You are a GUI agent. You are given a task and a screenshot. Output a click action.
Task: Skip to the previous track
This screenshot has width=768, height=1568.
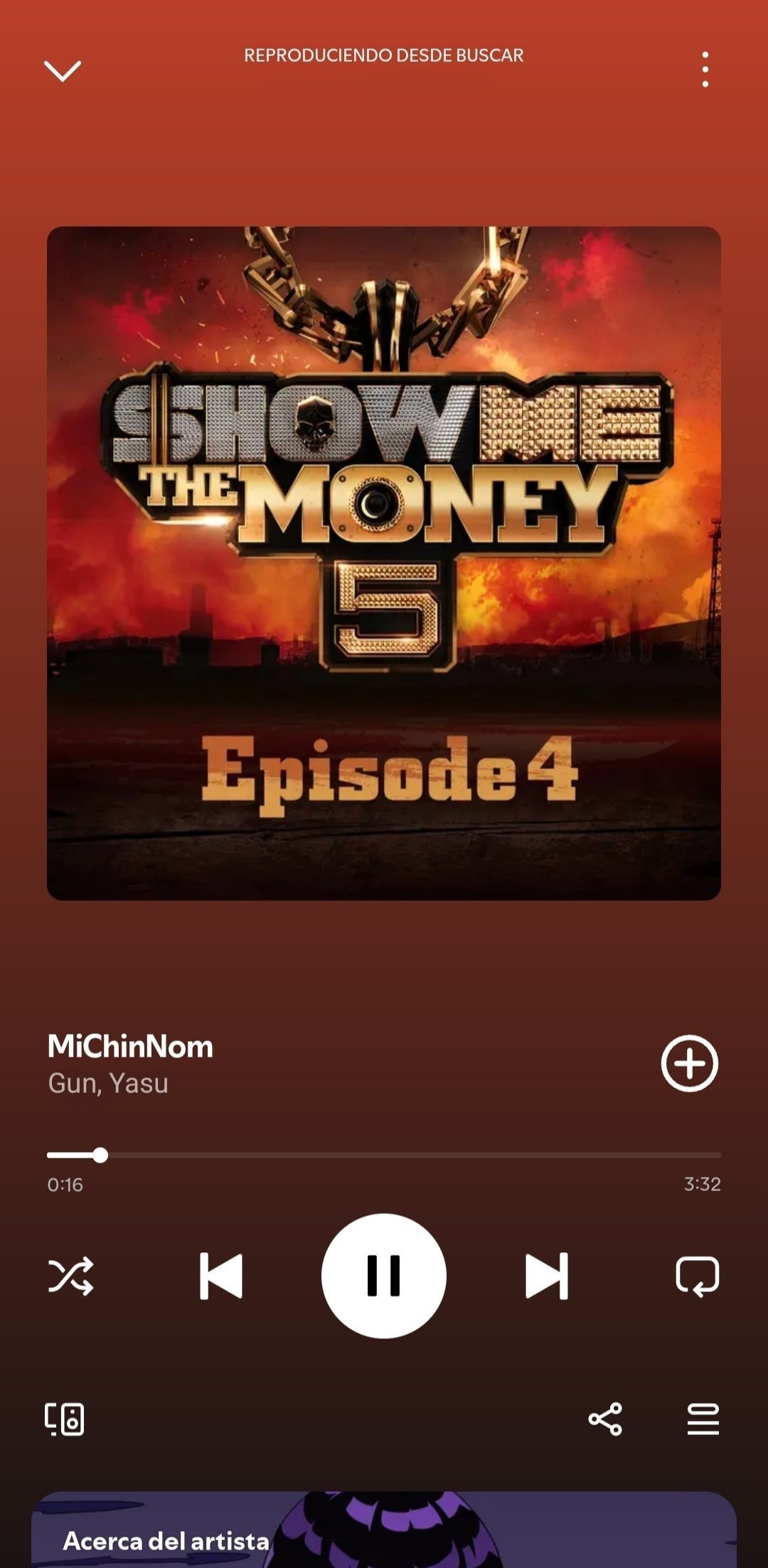tap(221, 1276)
